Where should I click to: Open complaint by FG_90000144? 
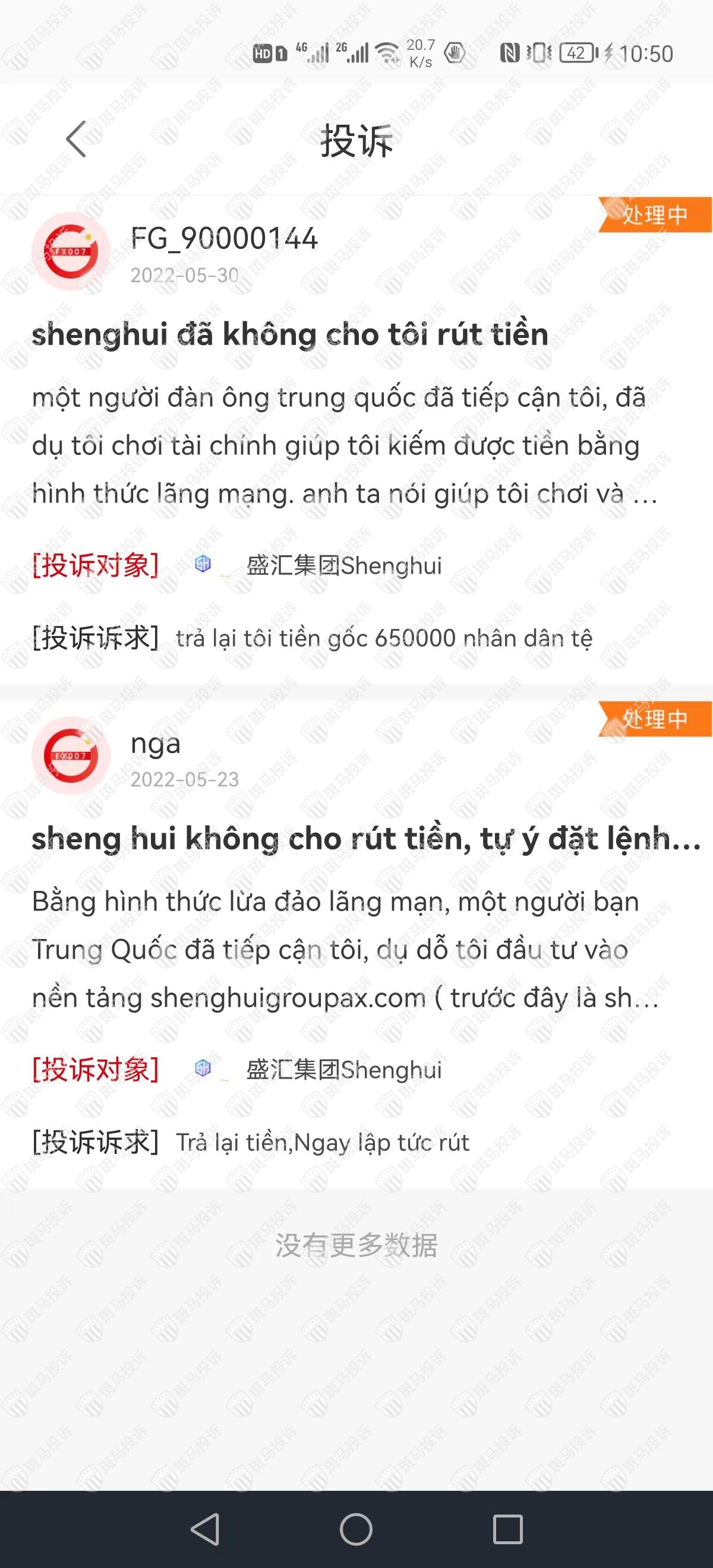click(x=290, y=335)
